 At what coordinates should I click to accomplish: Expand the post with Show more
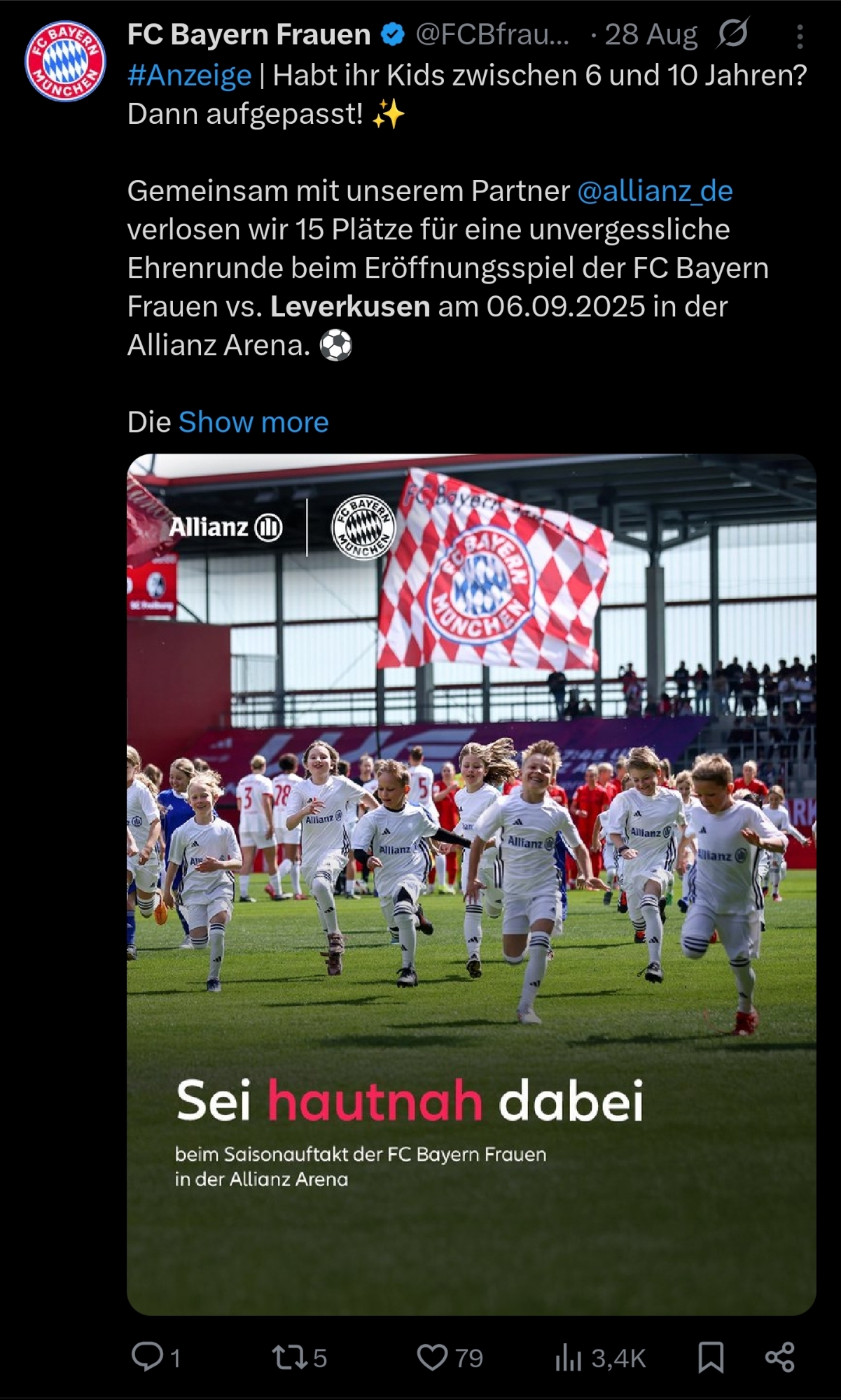tap(253, 422)
